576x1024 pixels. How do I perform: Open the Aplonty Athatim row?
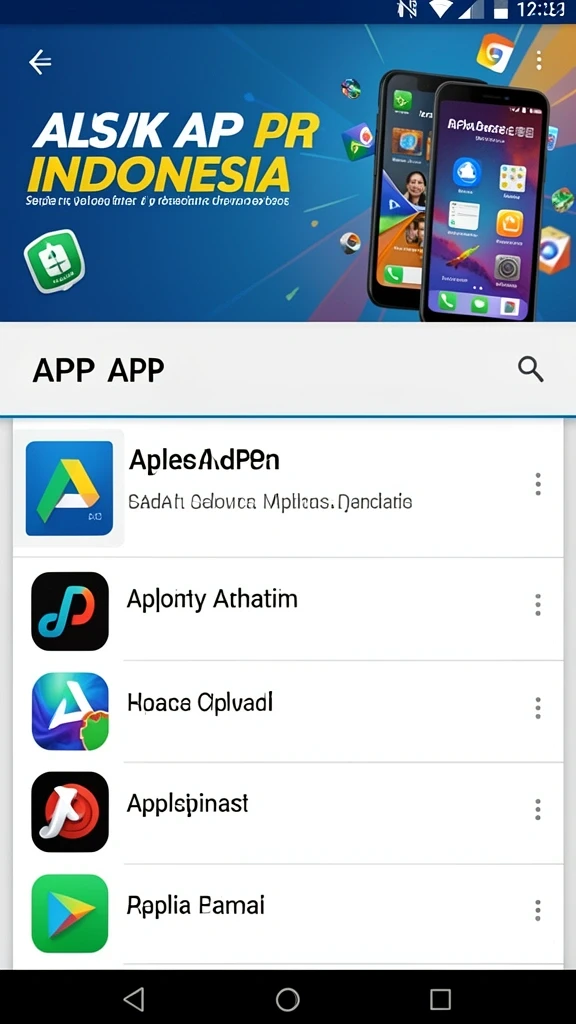click(x=288, y=609)
